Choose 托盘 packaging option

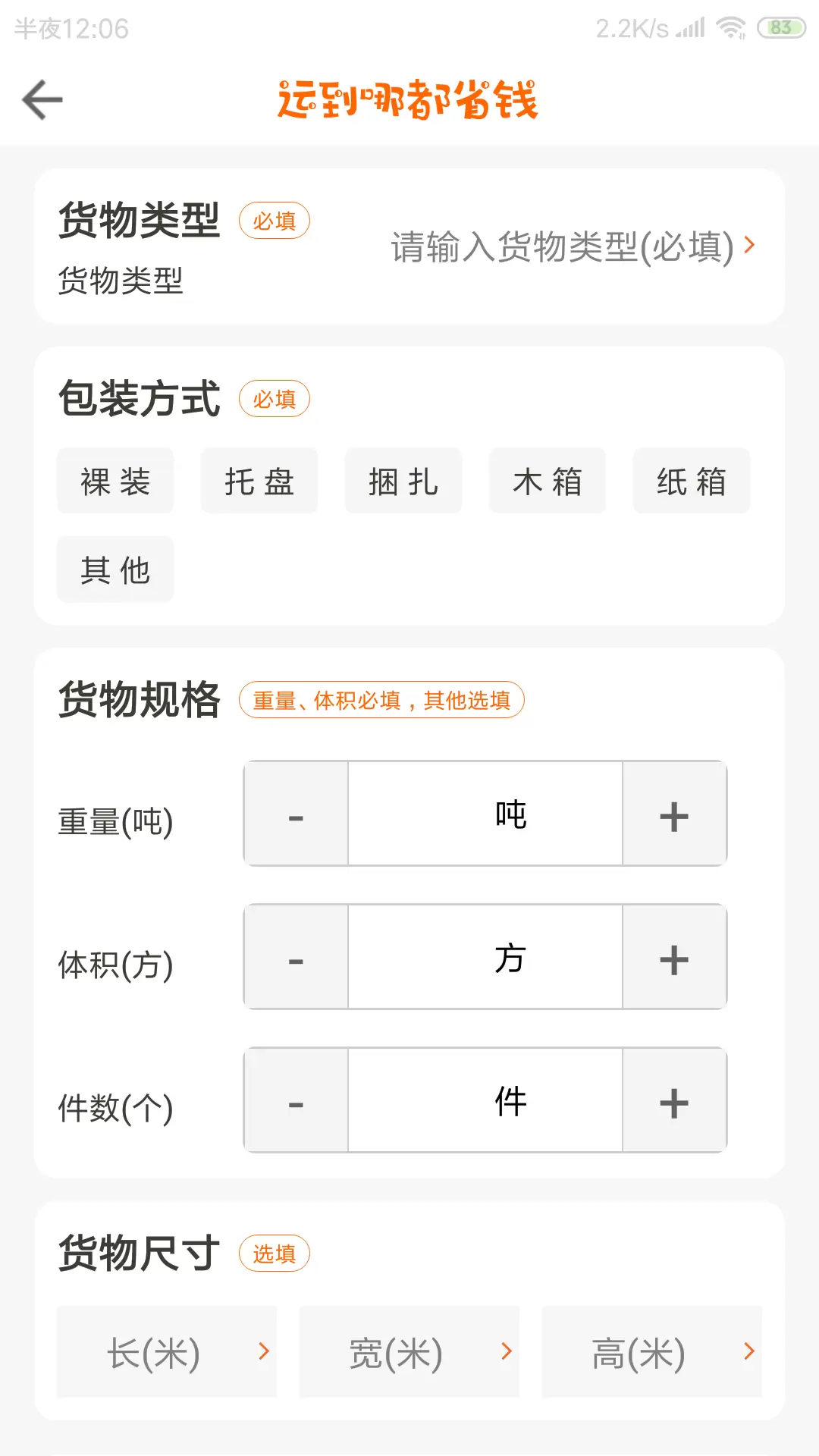tap(259, 481)
